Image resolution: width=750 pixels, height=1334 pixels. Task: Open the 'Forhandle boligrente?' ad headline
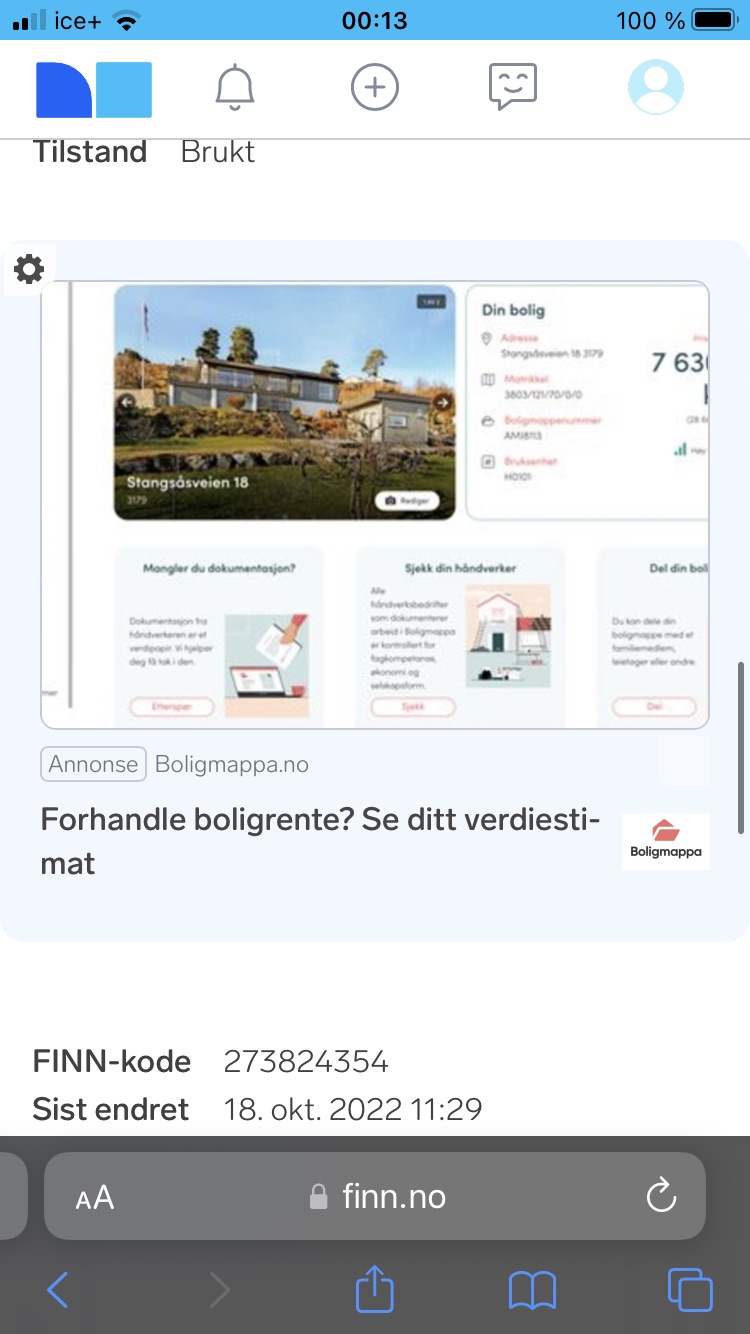point(320,841)
